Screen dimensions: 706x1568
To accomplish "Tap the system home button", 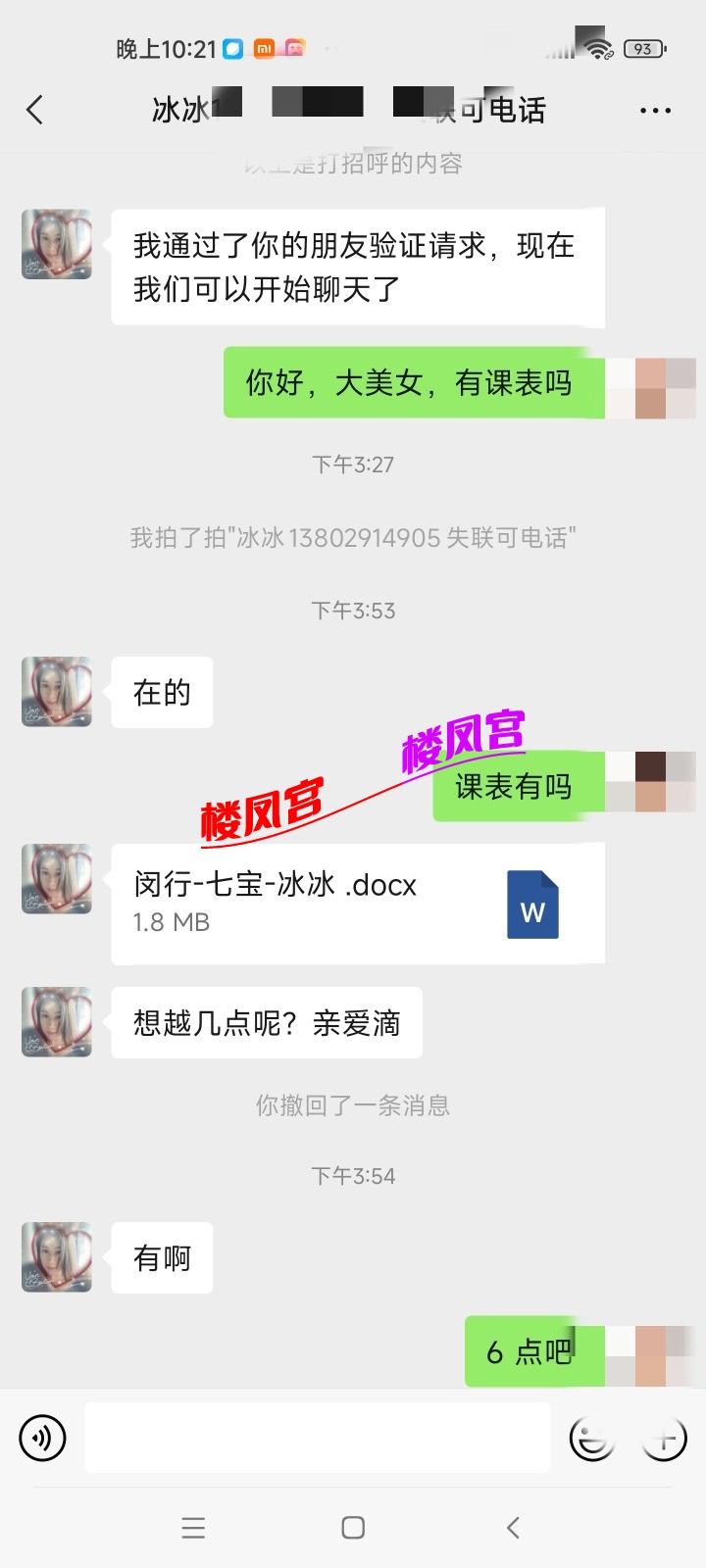I will point(353,1527).
